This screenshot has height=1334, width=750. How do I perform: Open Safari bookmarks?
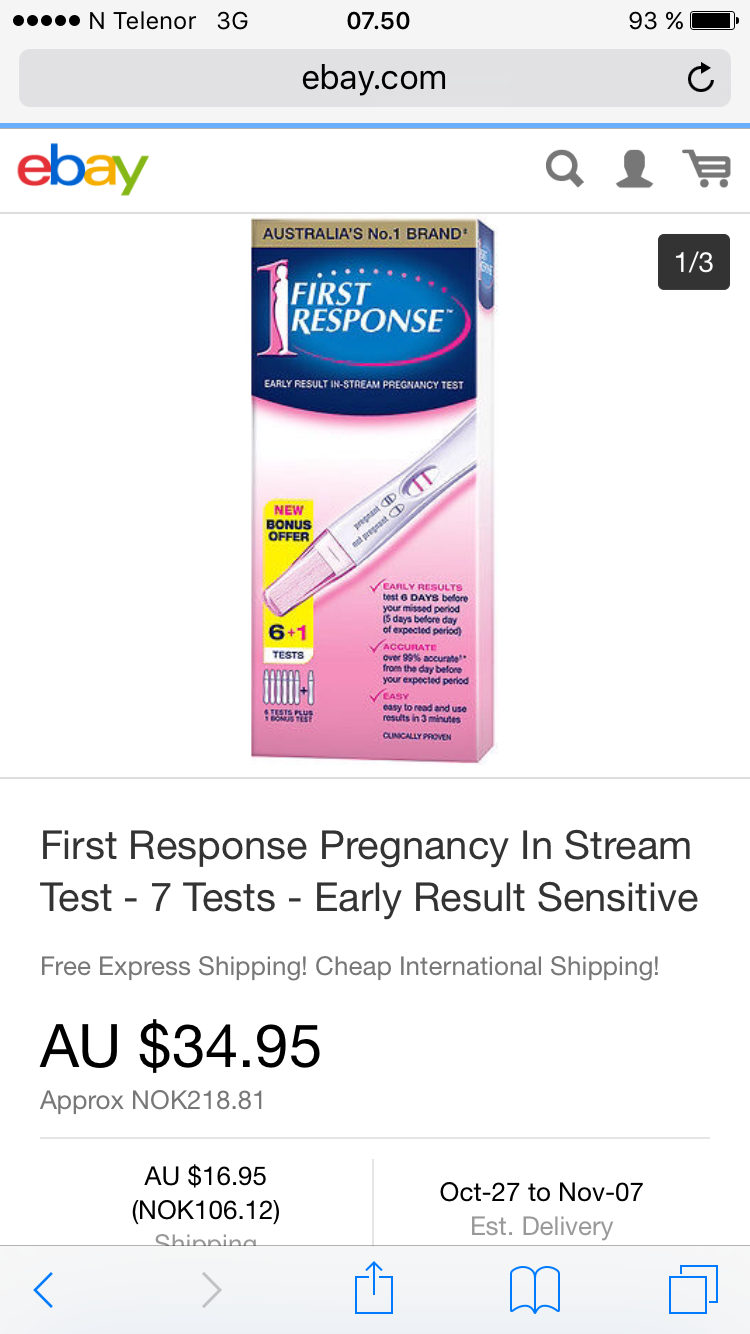coord(535,1290)
